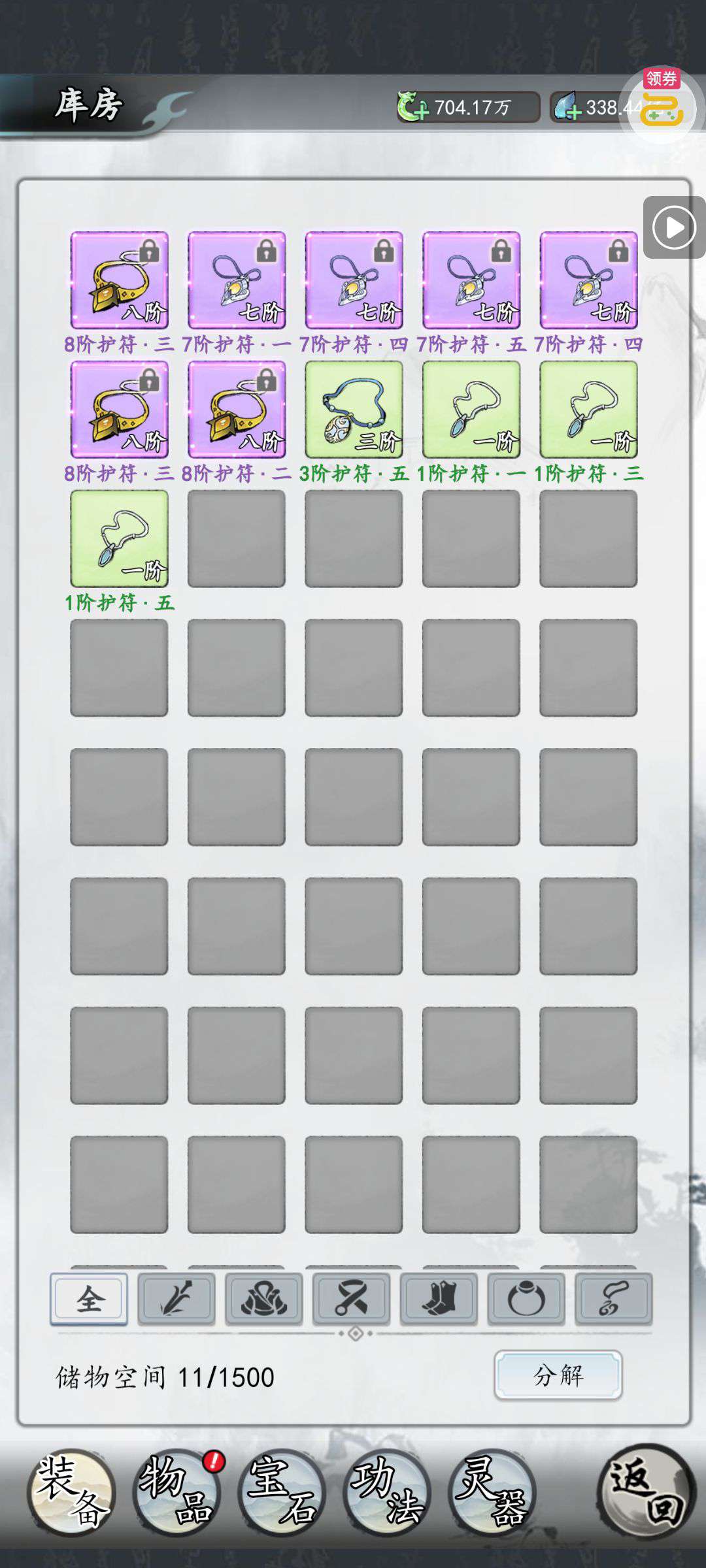Filter by belt icon tab
Screen dimensions: 706x1568
(352, 1299)
